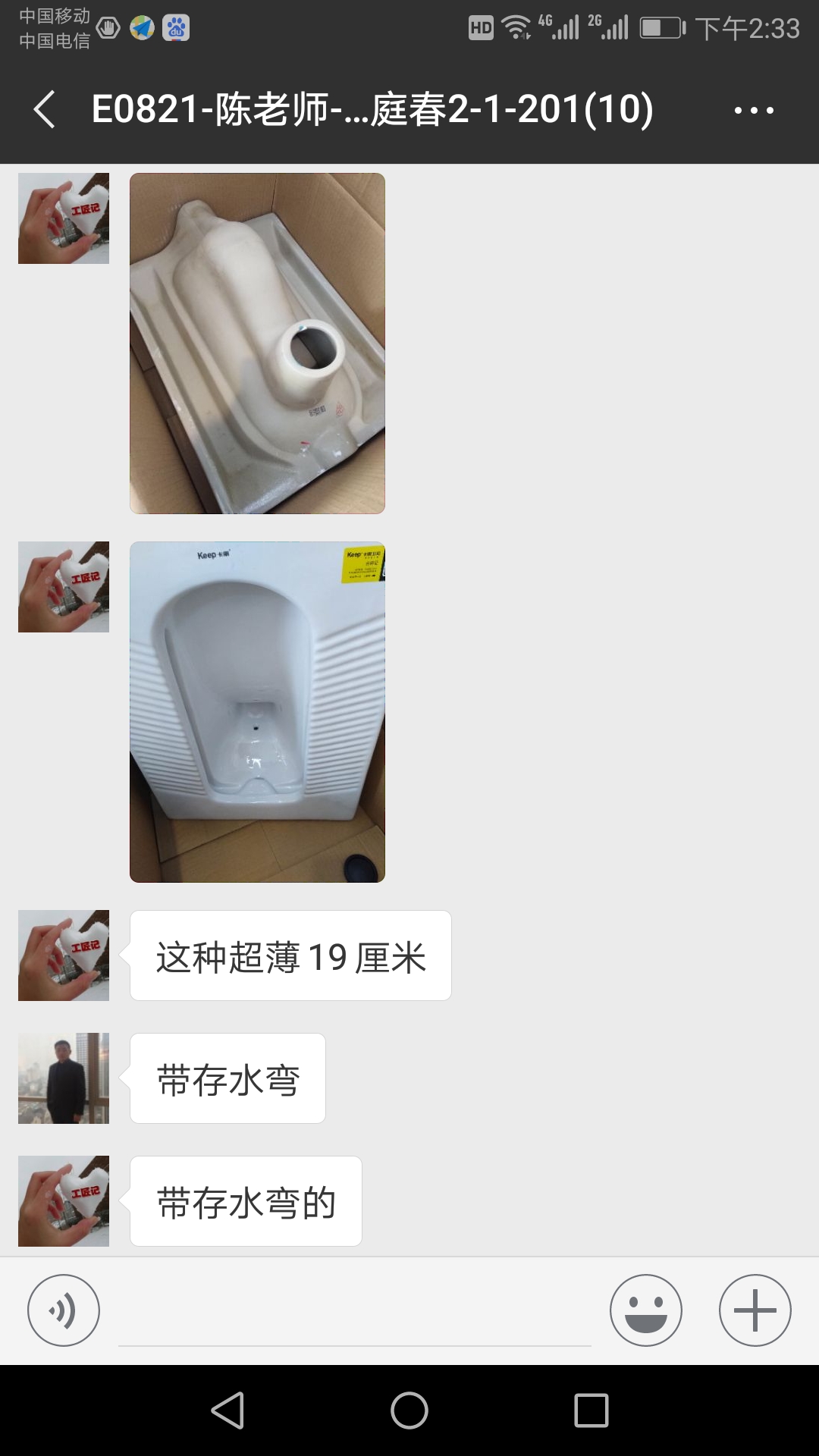
Task: Open the plus attachments panel
Action: point(755,1310)
